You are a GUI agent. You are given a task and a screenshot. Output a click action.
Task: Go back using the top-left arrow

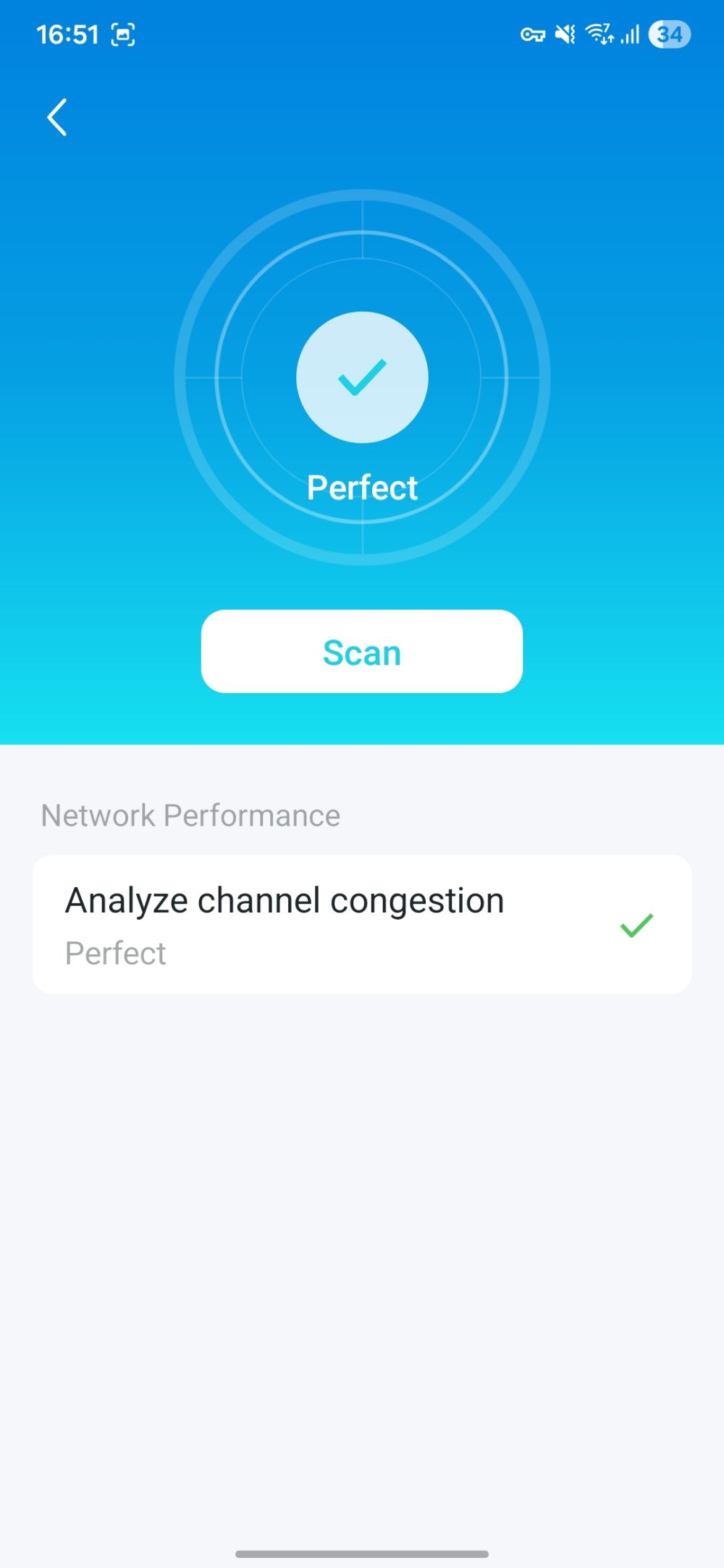point(56,117)
